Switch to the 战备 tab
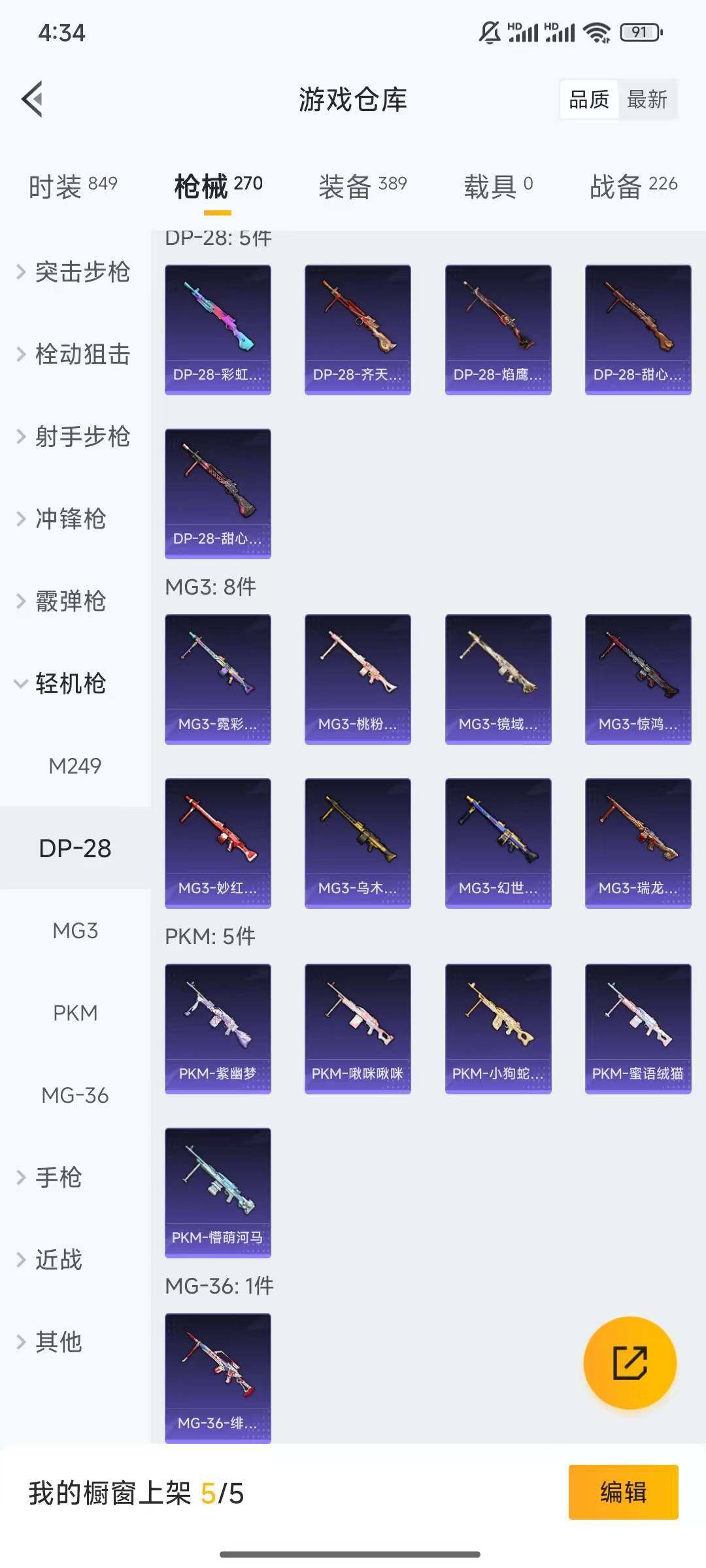The width and height of the screenshot is (706, 1568). coord(633,186)
